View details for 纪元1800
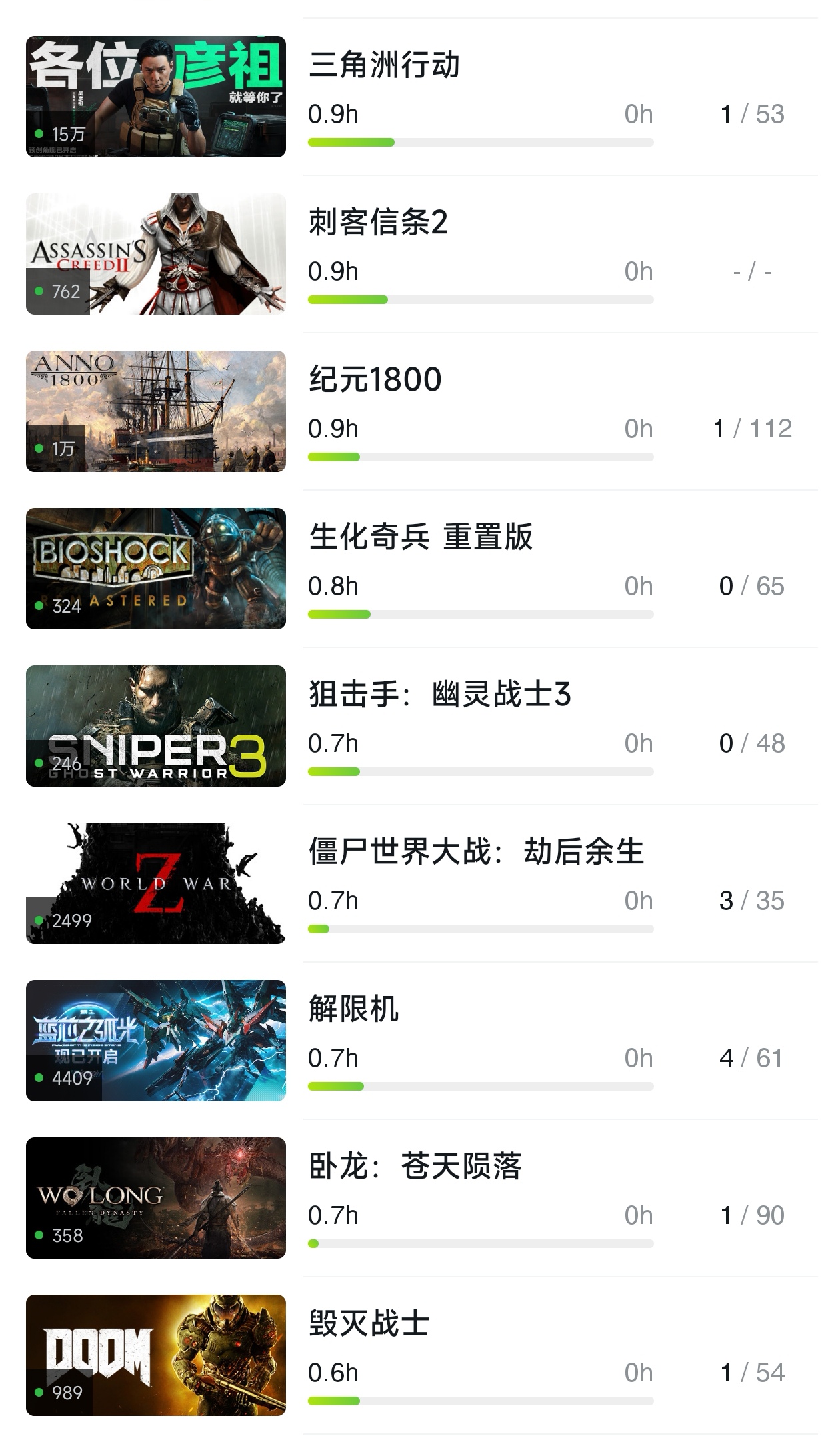 (375, 380)
